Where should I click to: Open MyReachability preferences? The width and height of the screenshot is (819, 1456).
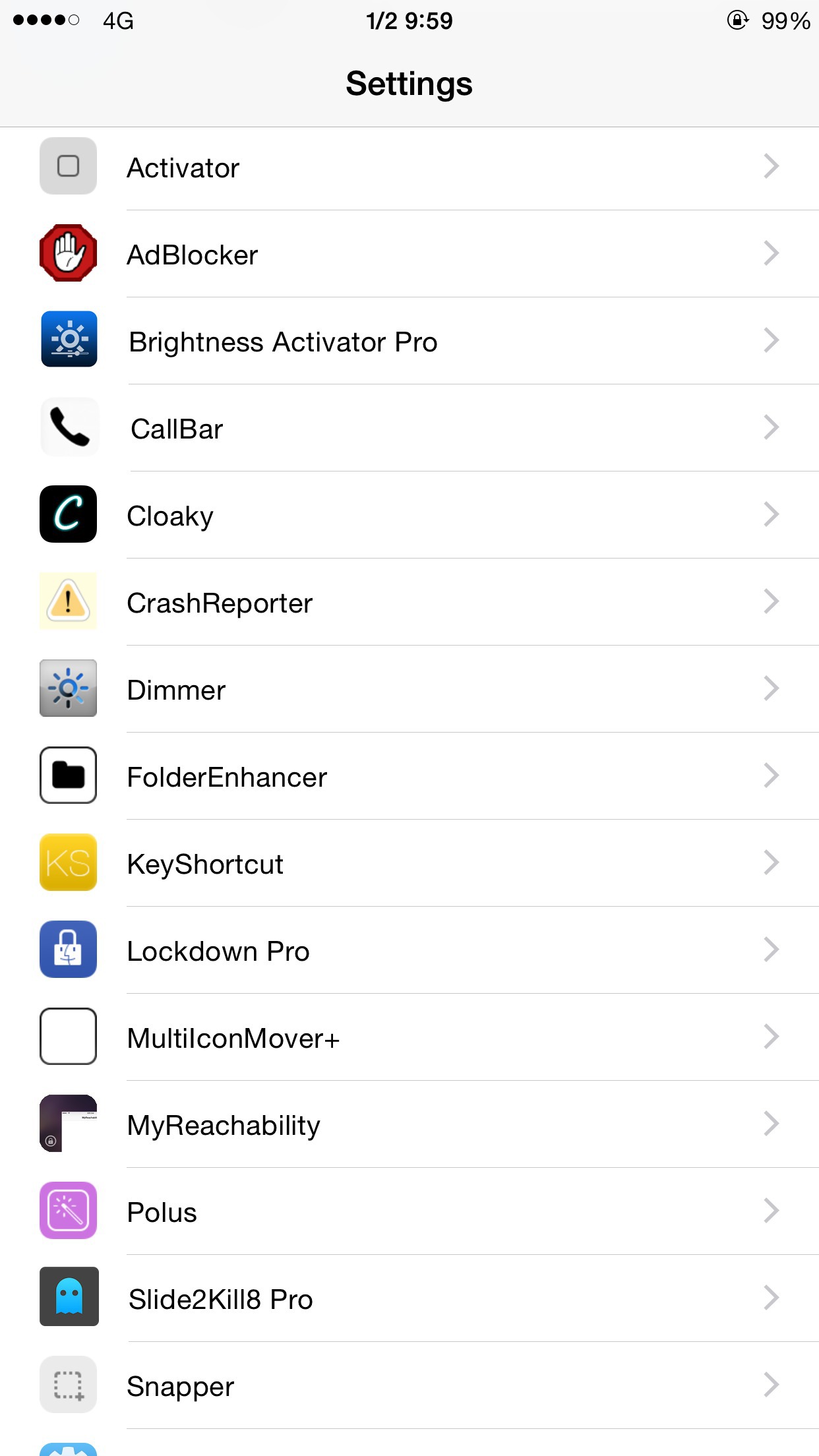coord(409,1124)
